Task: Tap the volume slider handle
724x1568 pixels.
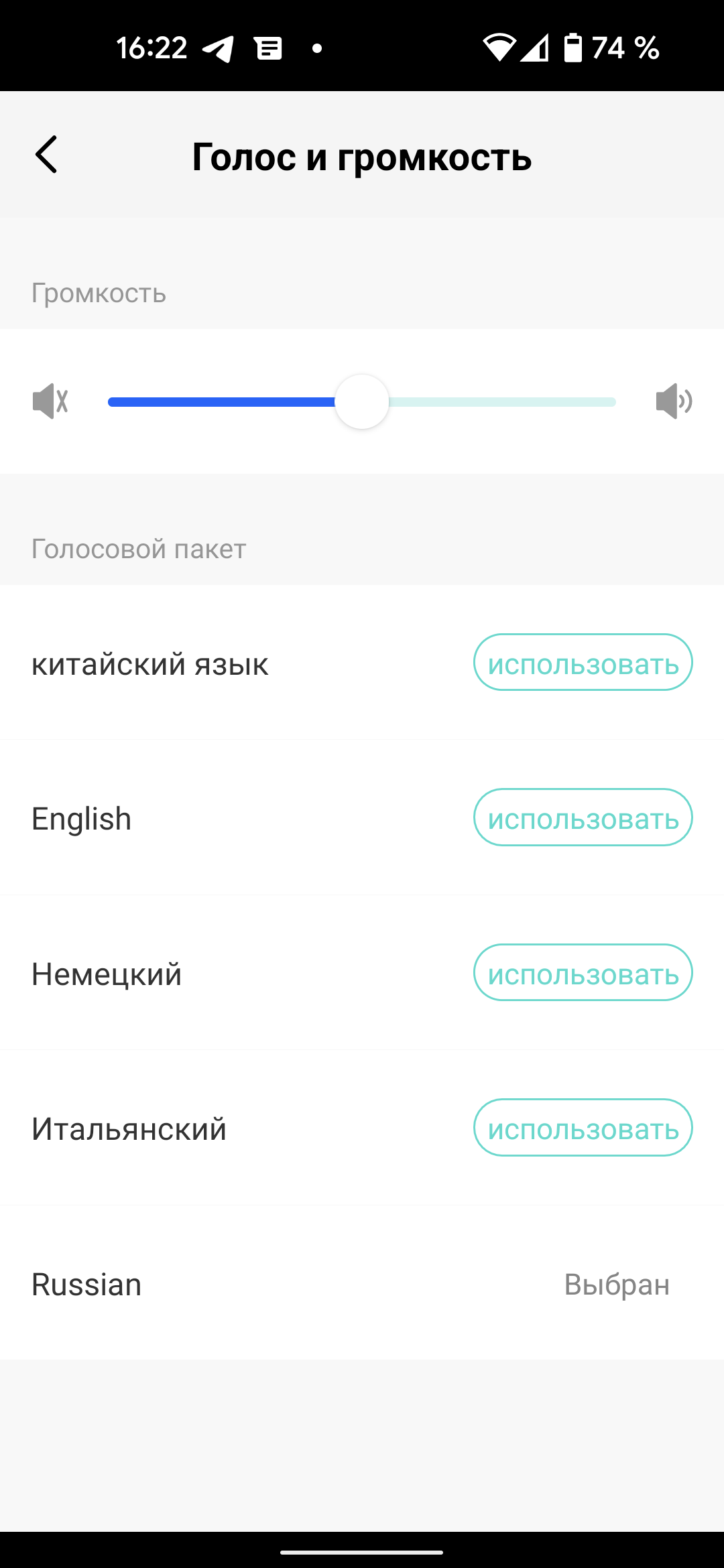Action: point(362,402)
